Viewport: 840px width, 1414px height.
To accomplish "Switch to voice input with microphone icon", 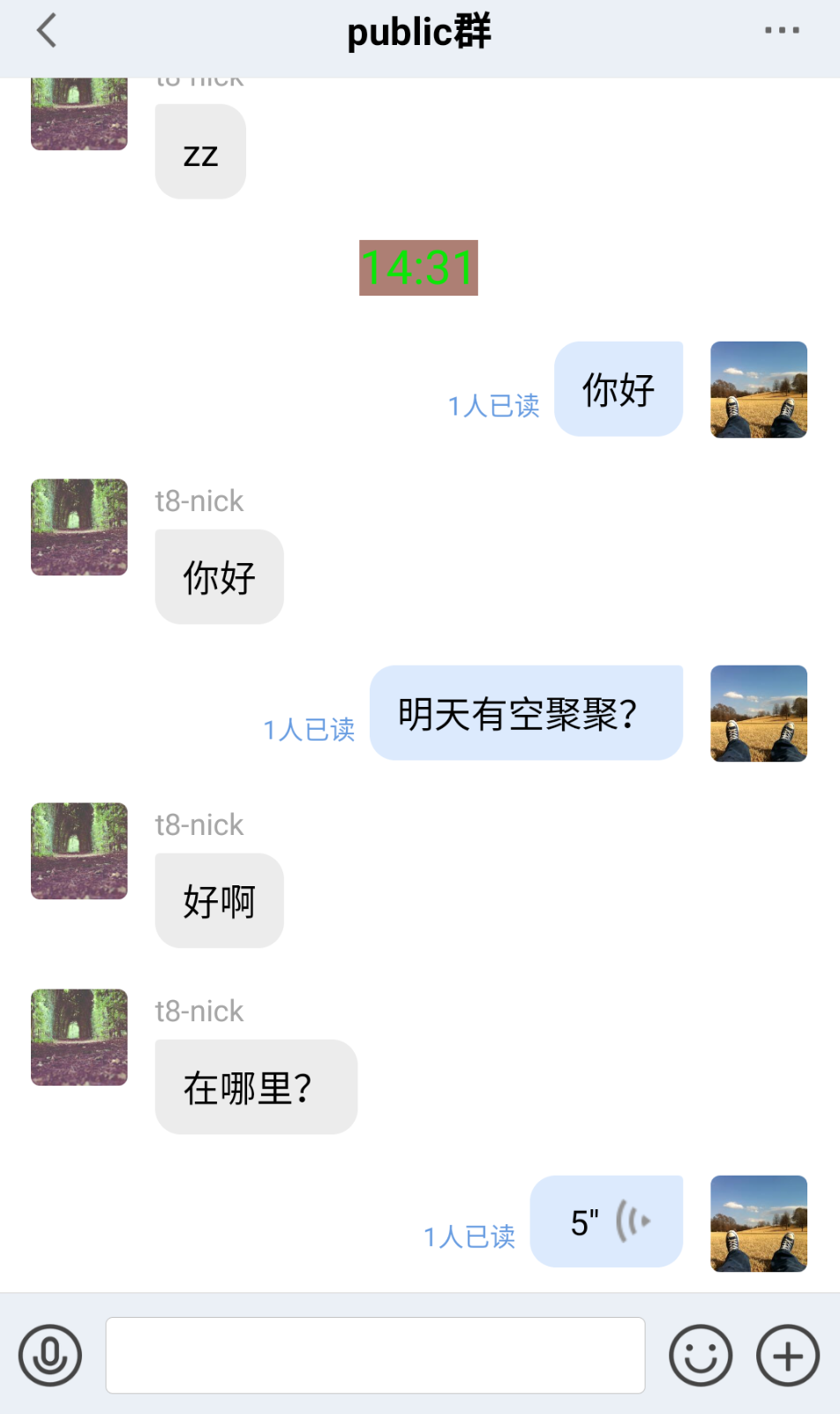I will tap(50, 1355).
